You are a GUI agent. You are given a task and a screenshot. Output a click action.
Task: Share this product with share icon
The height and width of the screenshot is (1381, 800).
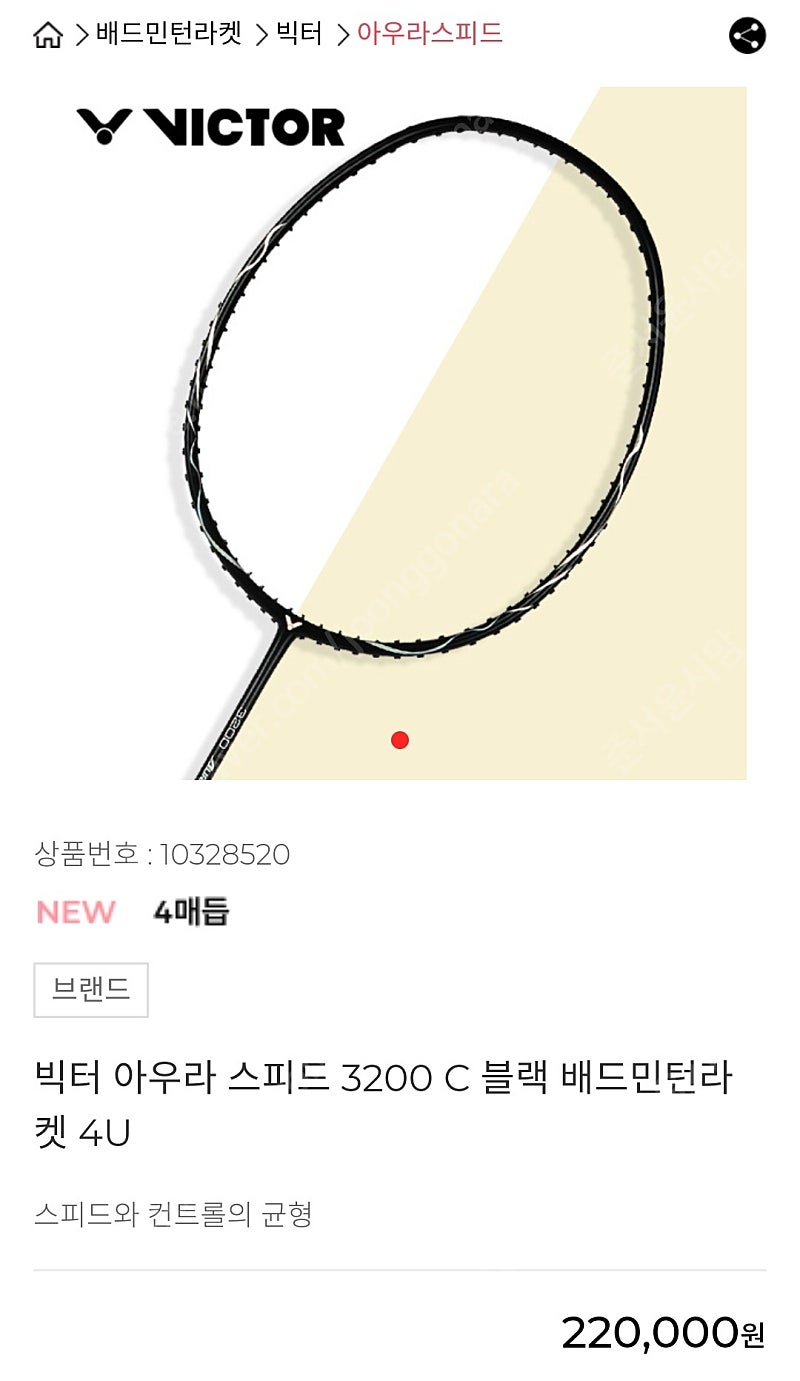[747, 36]
